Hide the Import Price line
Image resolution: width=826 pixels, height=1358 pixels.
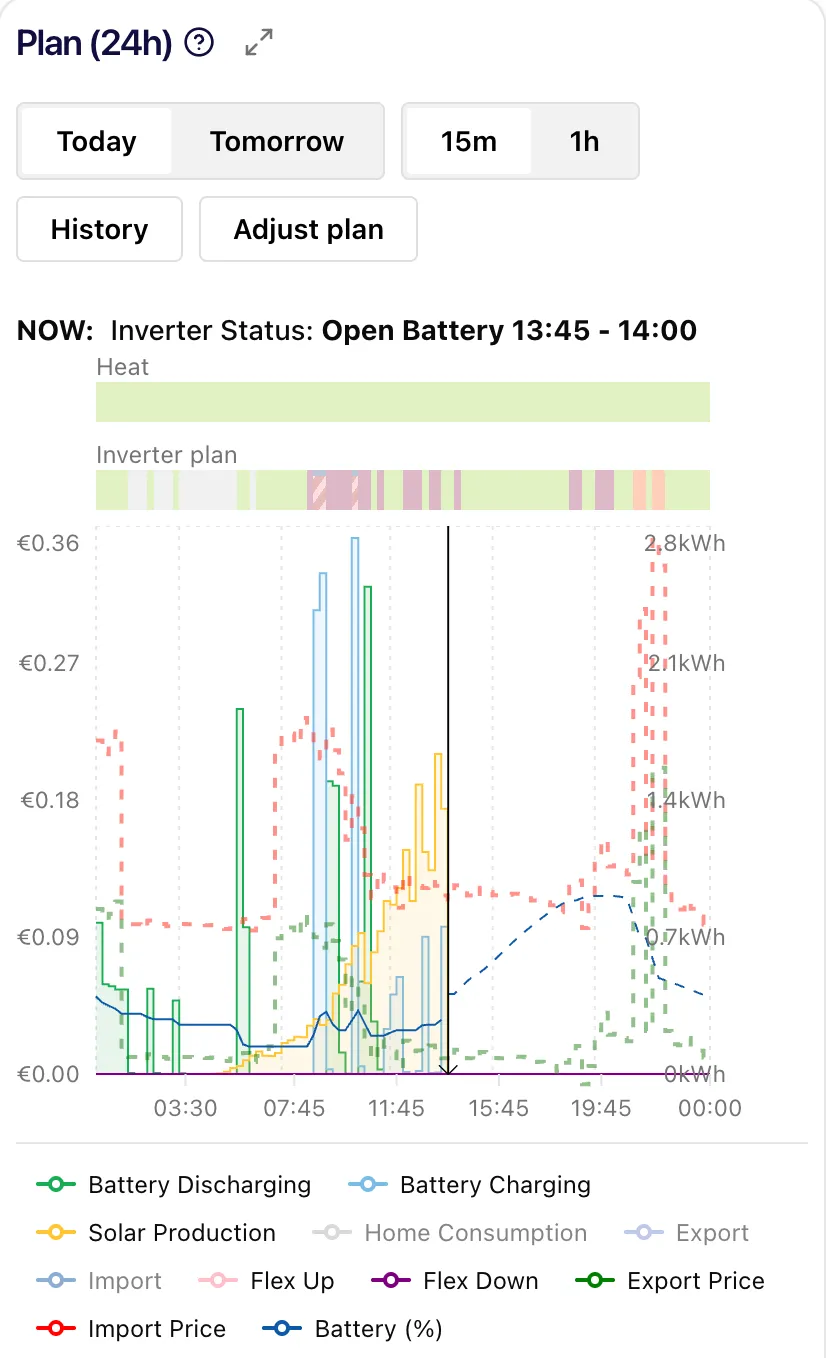click(131, 1329)
